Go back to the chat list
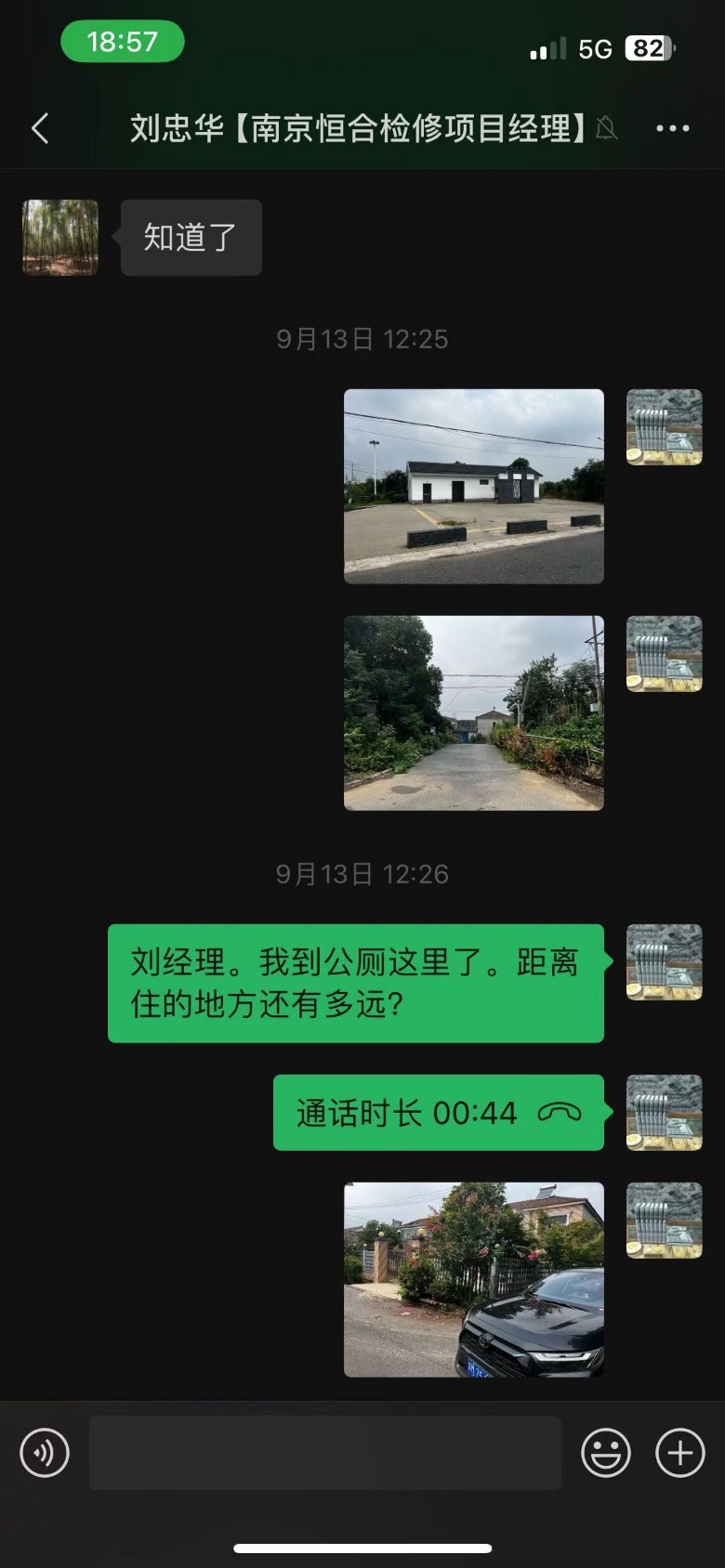 [x=40, y=128]
